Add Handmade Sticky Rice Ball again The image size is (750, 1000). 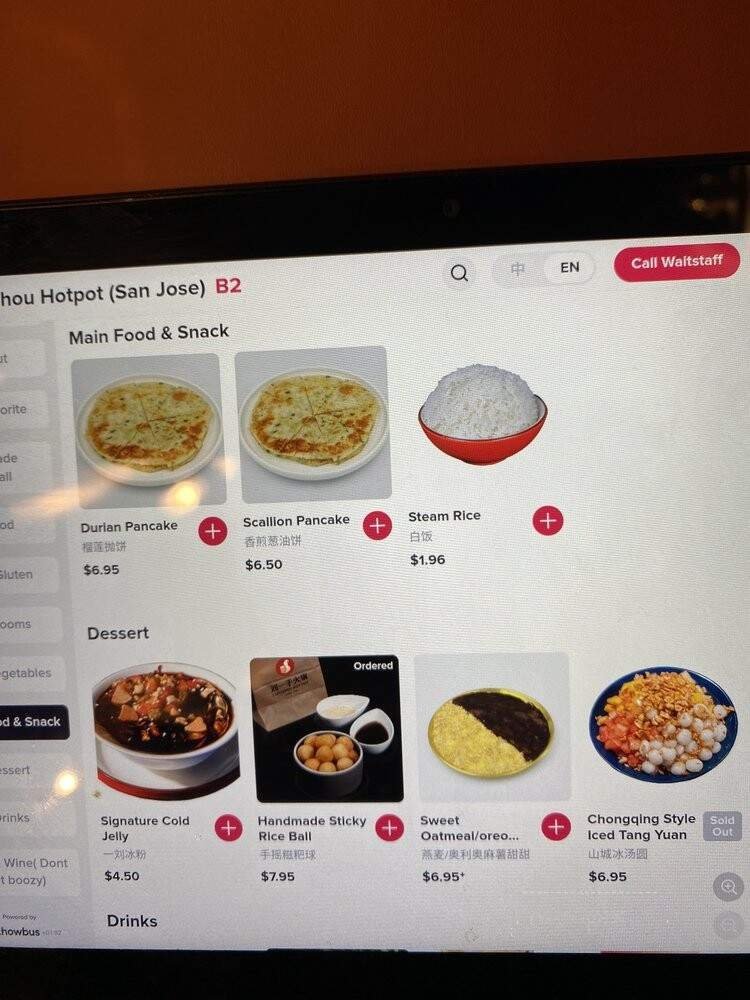[390, 827]
